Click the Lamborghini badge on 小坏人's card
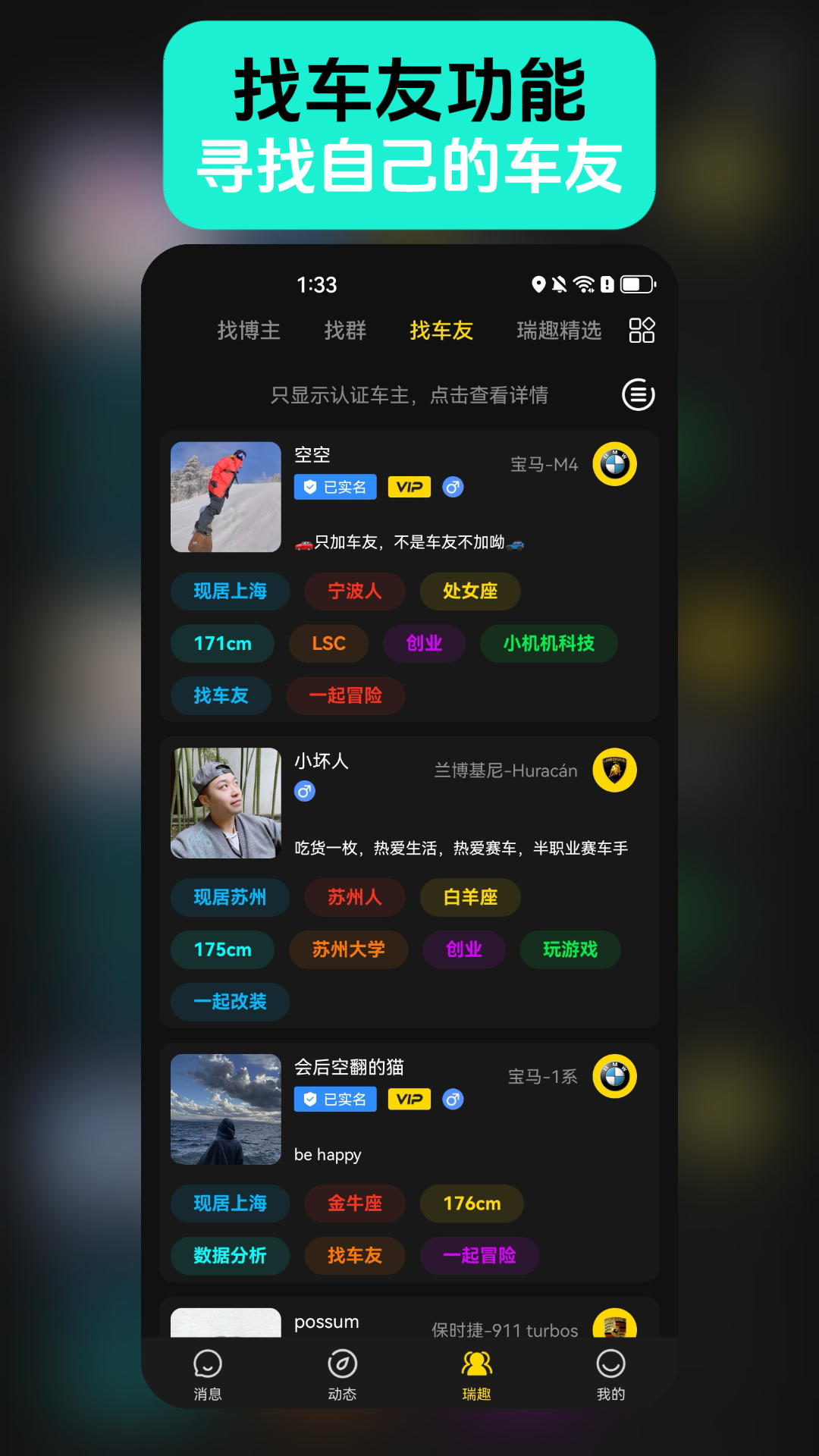Viewport: 819px width, 1456px height. point(614,770)
